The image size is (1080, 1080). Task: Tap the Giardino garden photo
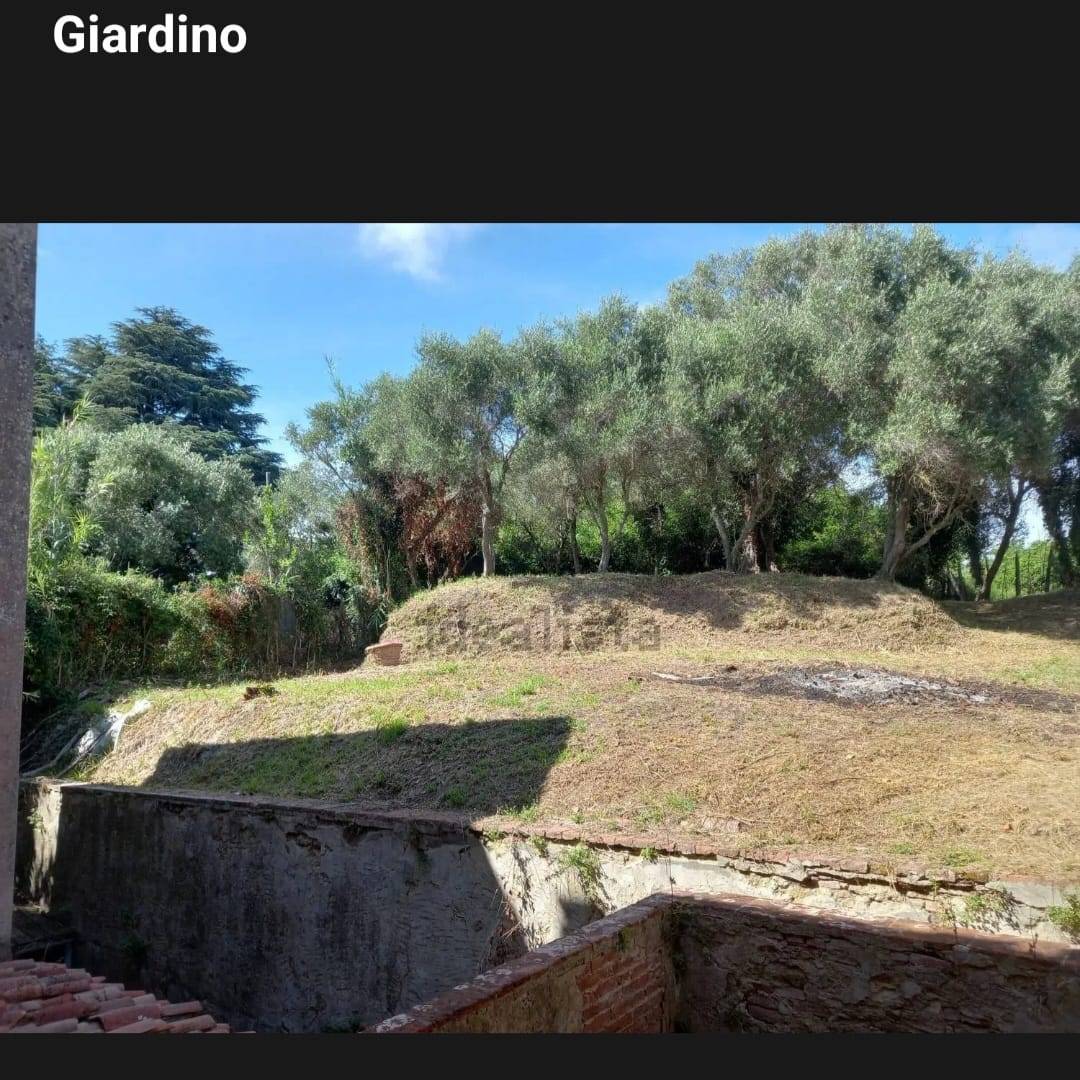(540, 627)
